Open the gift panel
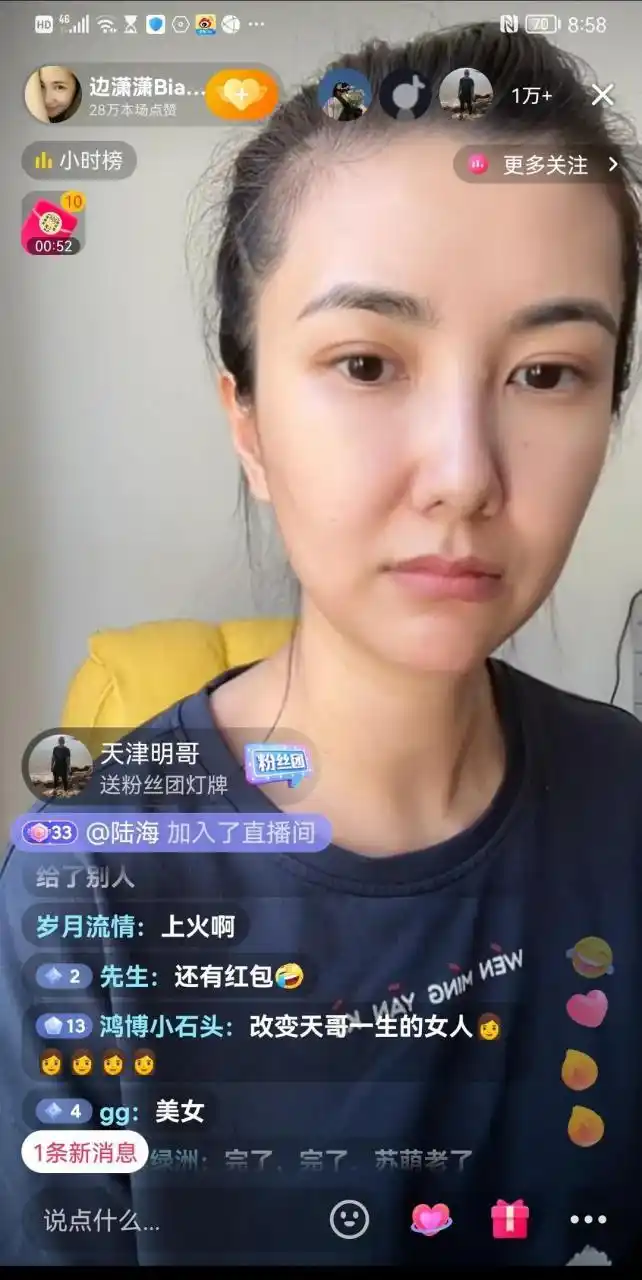Screen dimensions: 642x1280 [509, 1219]
